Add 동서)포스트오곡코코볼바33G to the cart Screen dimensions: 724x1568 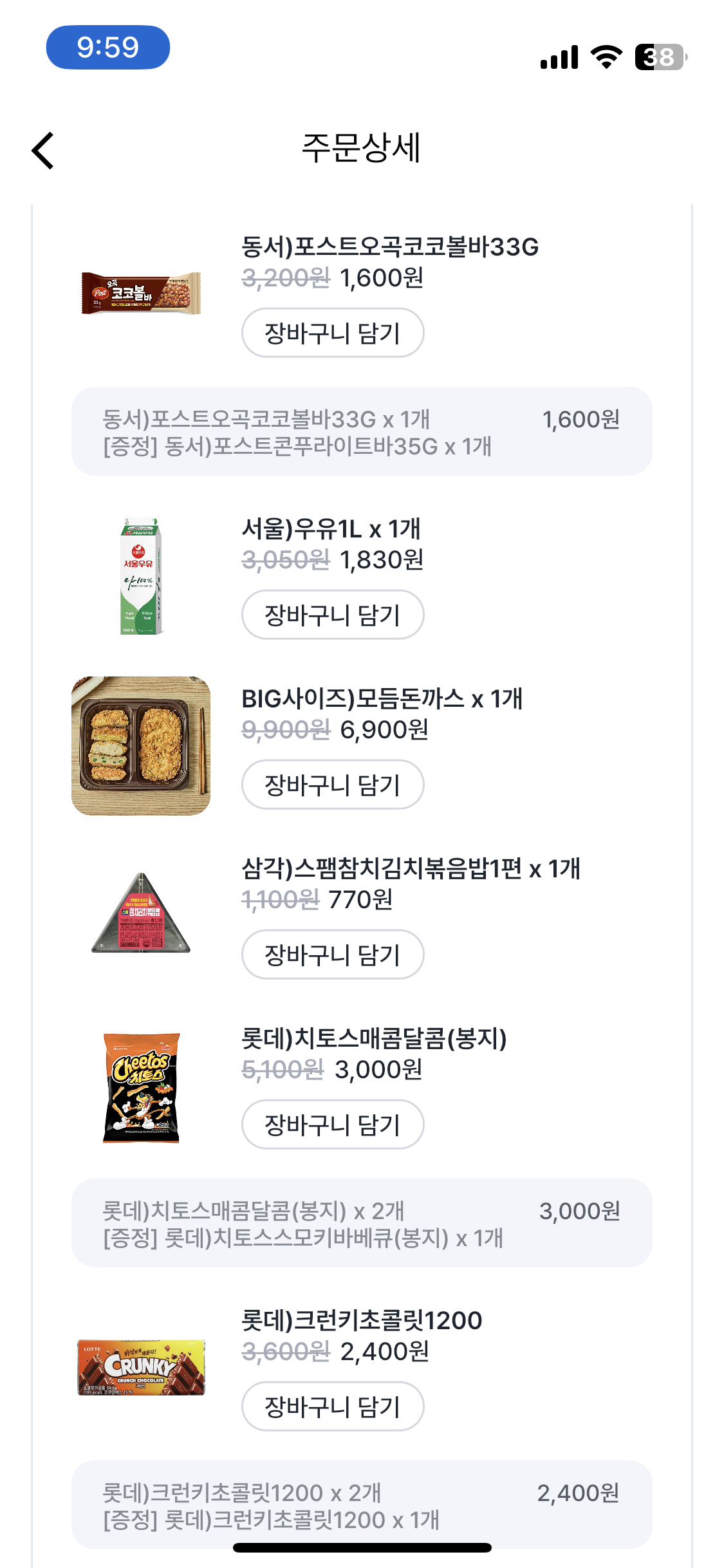(332, 333)
